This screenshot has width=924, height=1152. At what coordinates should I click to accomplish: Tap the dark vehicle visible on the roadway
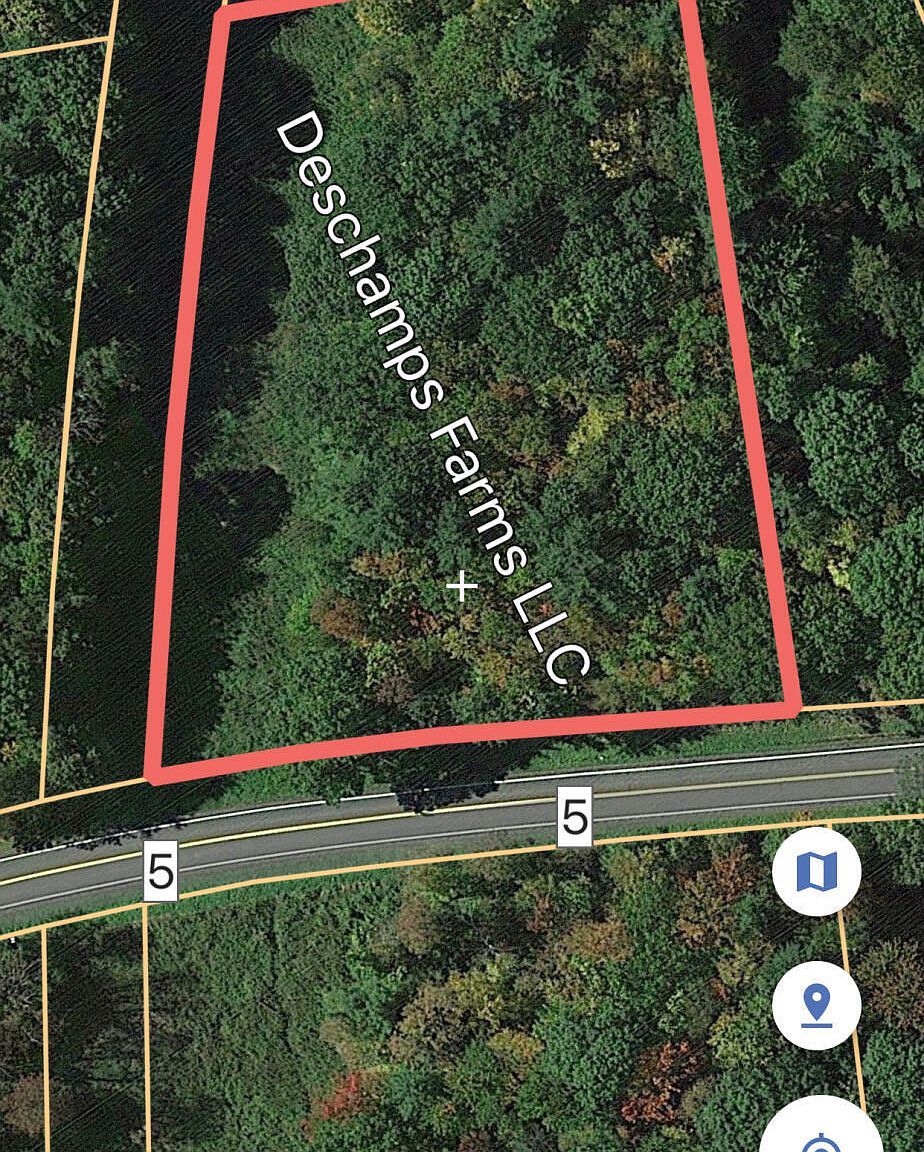[420, 793]
